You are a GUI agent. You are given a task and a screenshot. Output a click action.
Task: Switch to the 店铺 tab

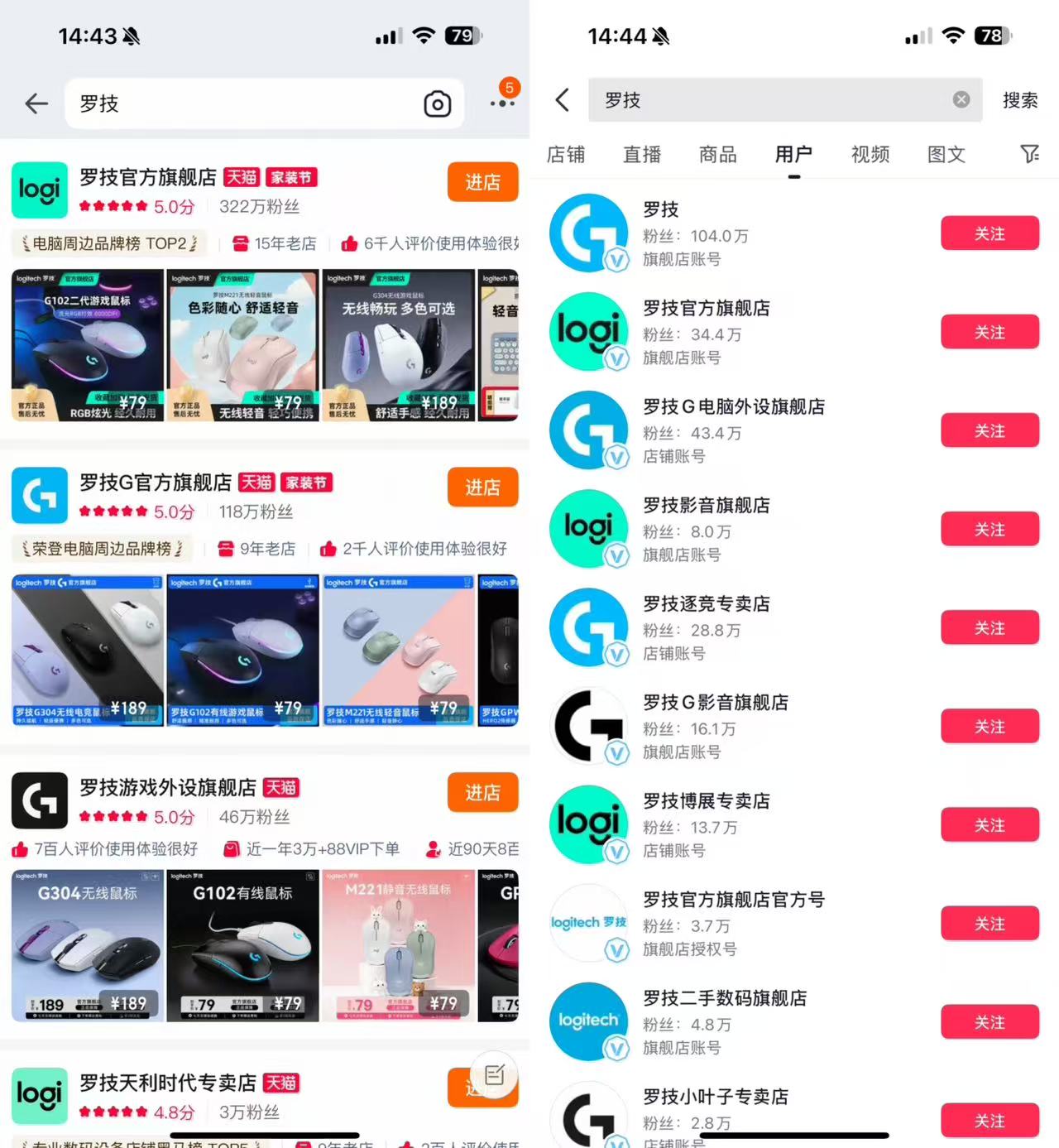coord(566,154)
